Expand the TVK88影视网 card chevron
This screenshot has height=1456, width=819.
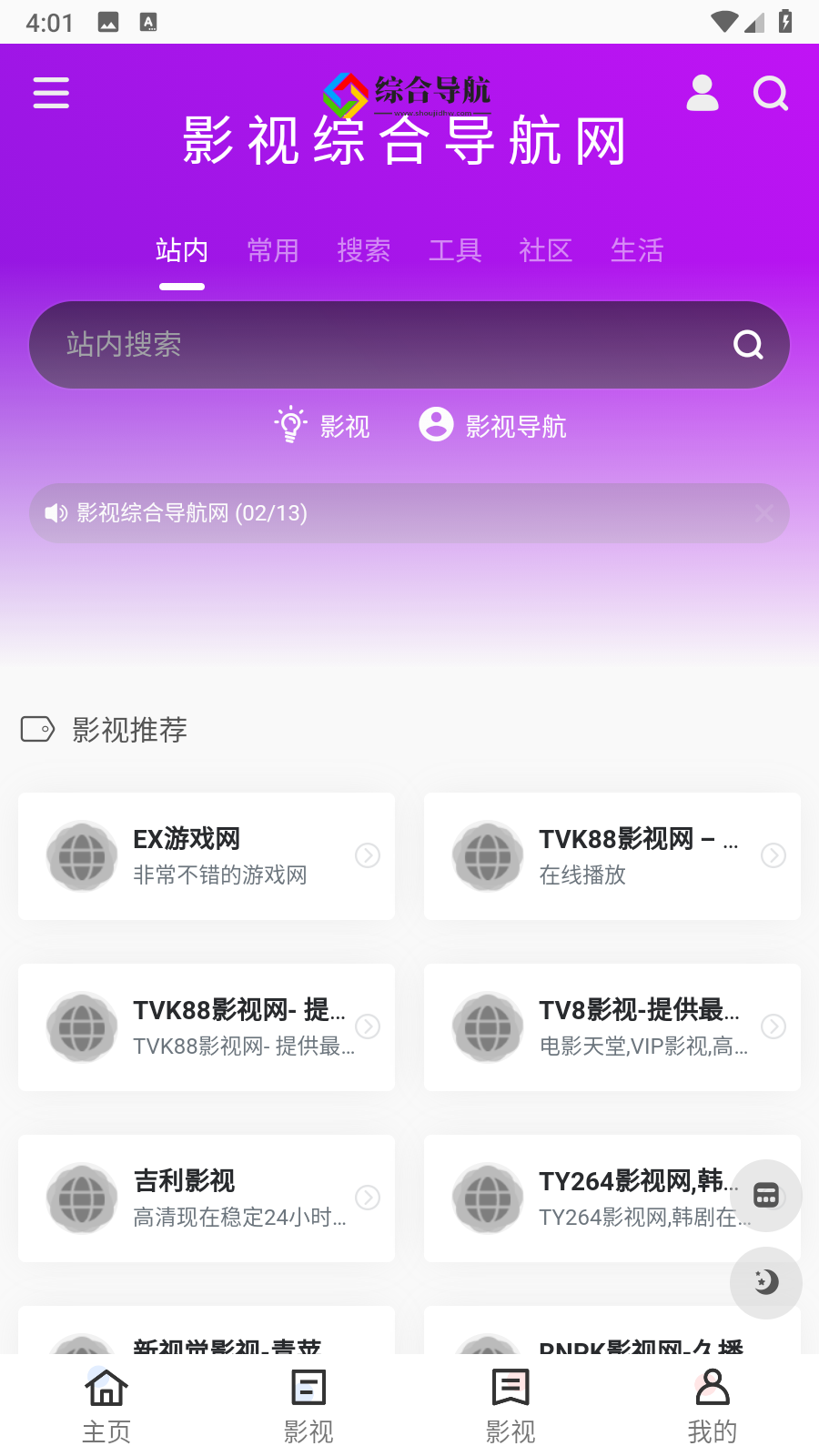click(x=773, y=855)
